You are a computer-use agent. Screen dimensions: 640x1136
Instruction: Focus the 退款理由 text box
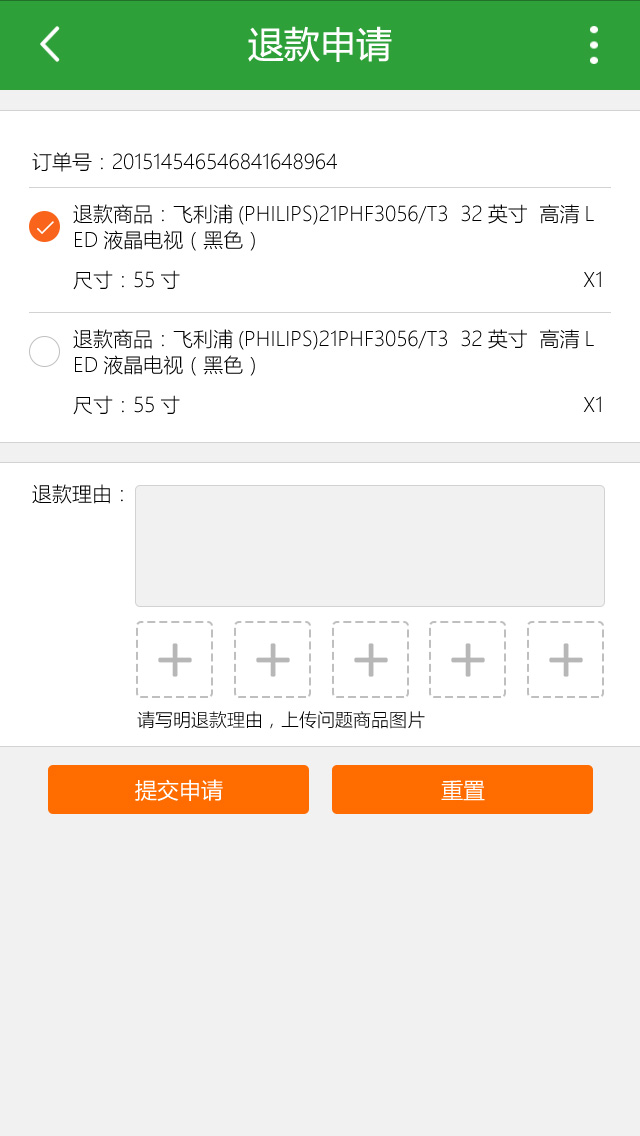click(x=370, y=546)
